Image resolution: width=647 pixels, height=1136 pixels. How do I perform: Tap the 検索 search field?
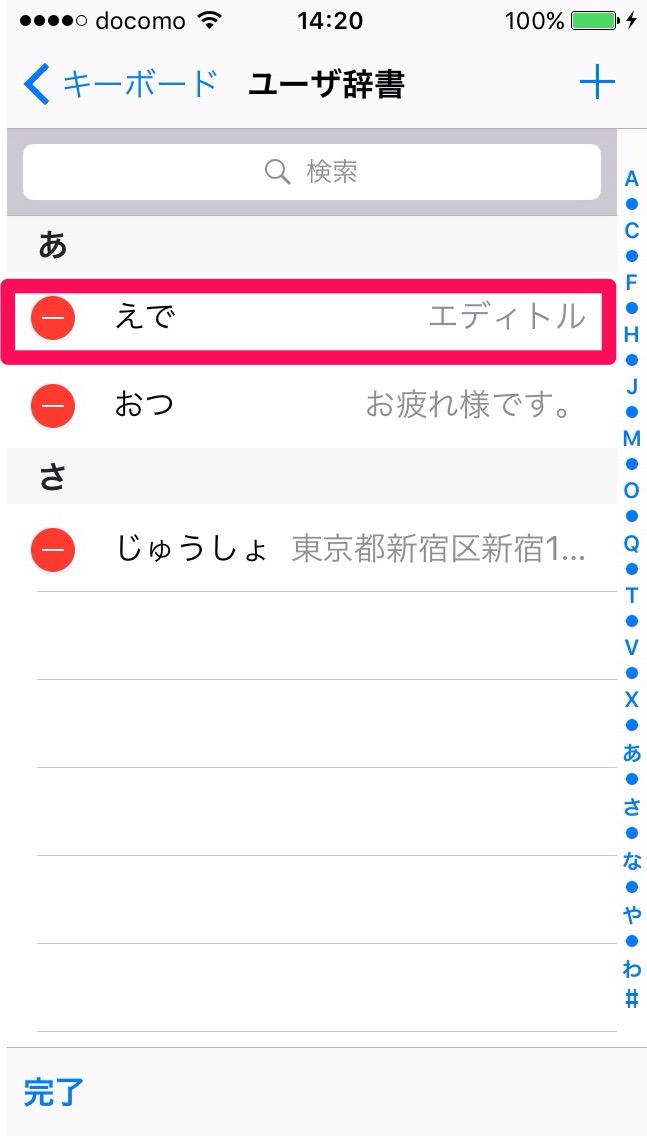tap(312, 172)
